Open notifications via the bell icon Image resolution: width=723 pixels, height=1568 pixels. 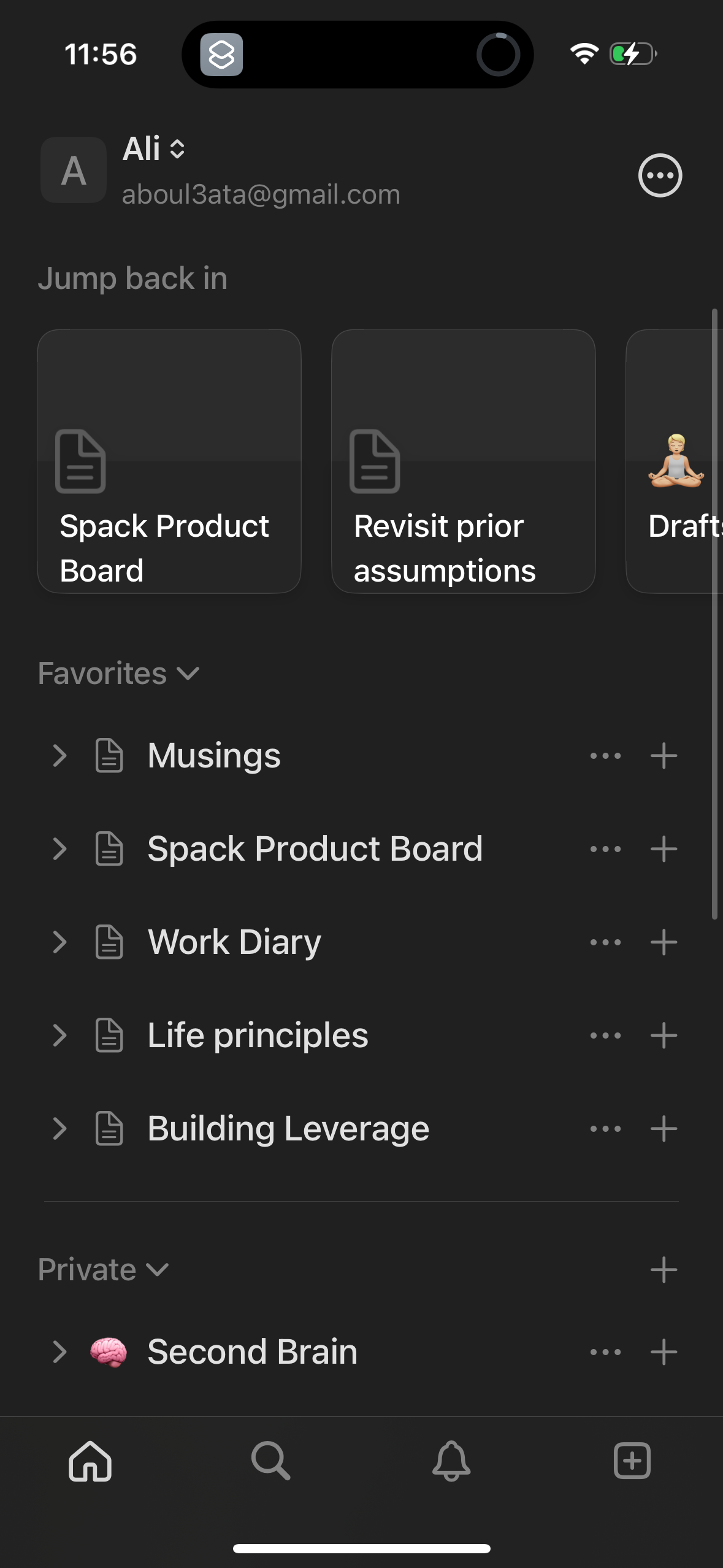tap(451, 1462)
